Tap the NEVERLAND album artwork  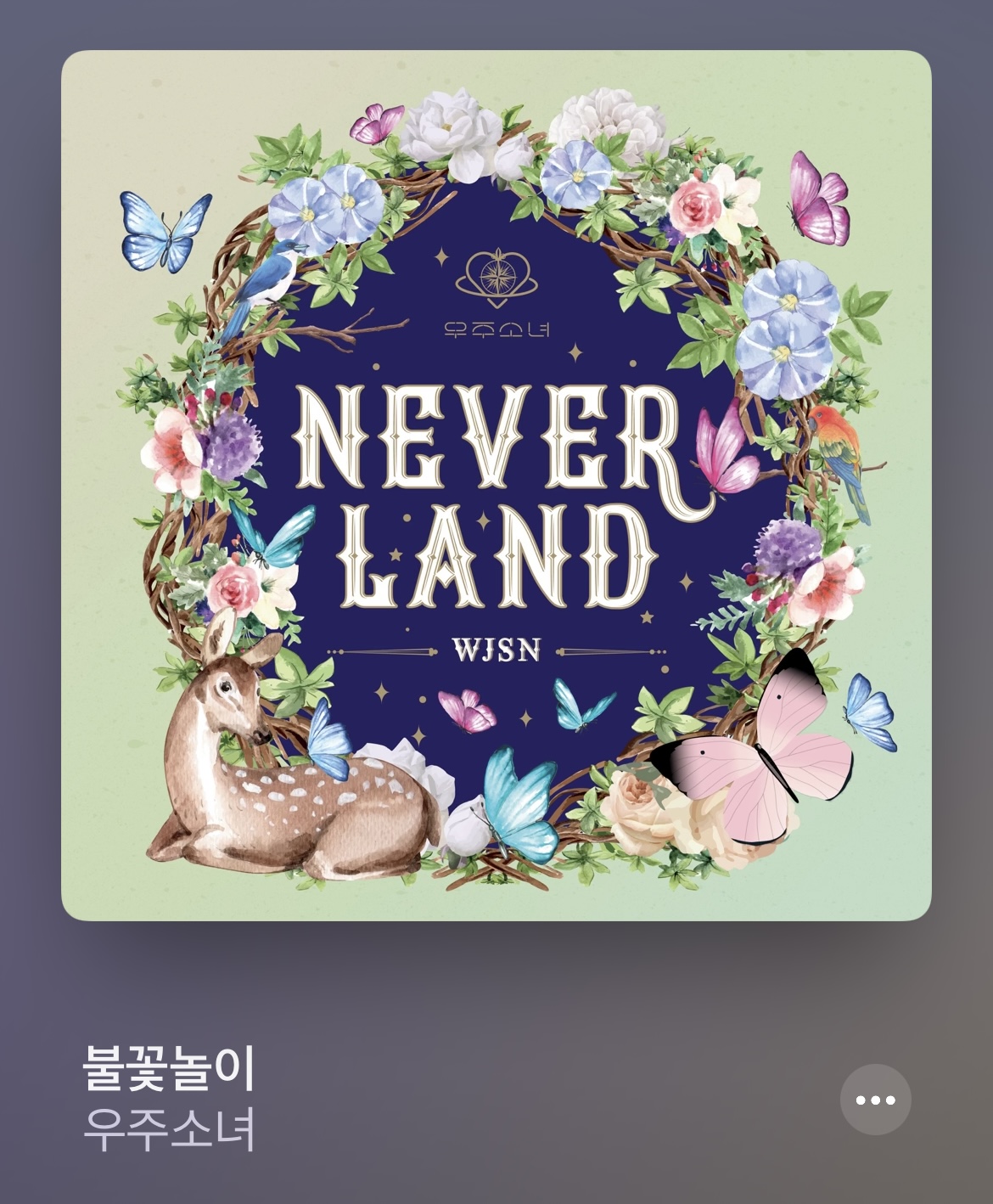(496, 486)
